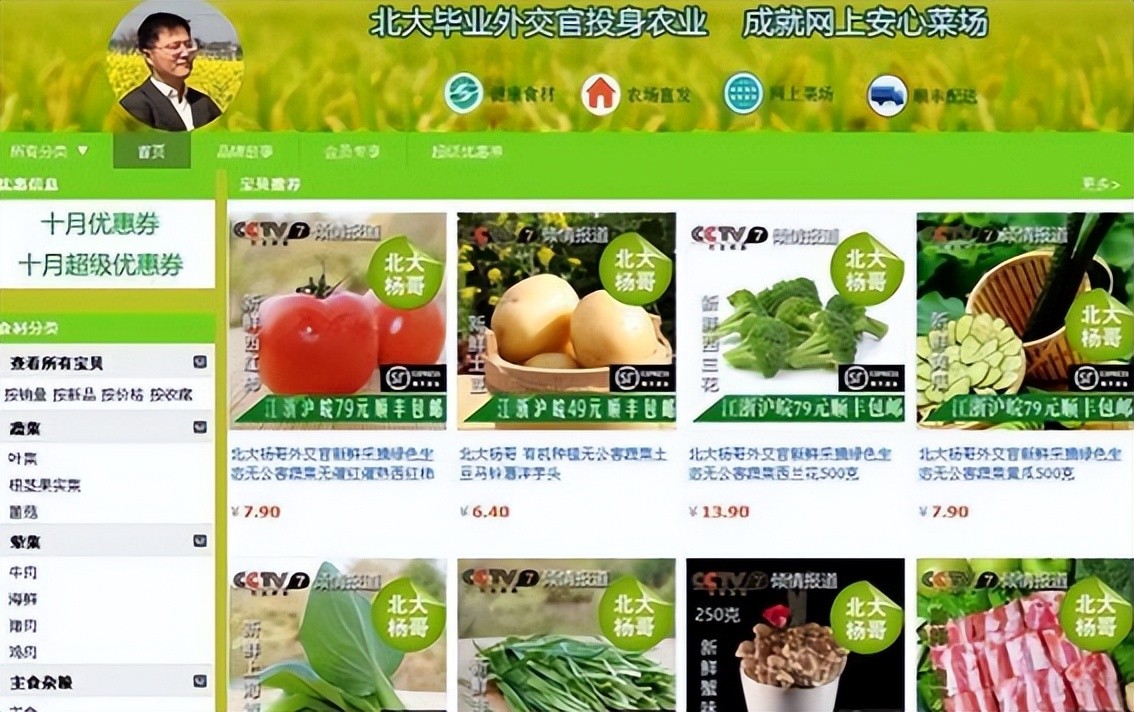Go to the 首页 tab
The height and width of the screenshot is (712, 1134).
(152, 152)
